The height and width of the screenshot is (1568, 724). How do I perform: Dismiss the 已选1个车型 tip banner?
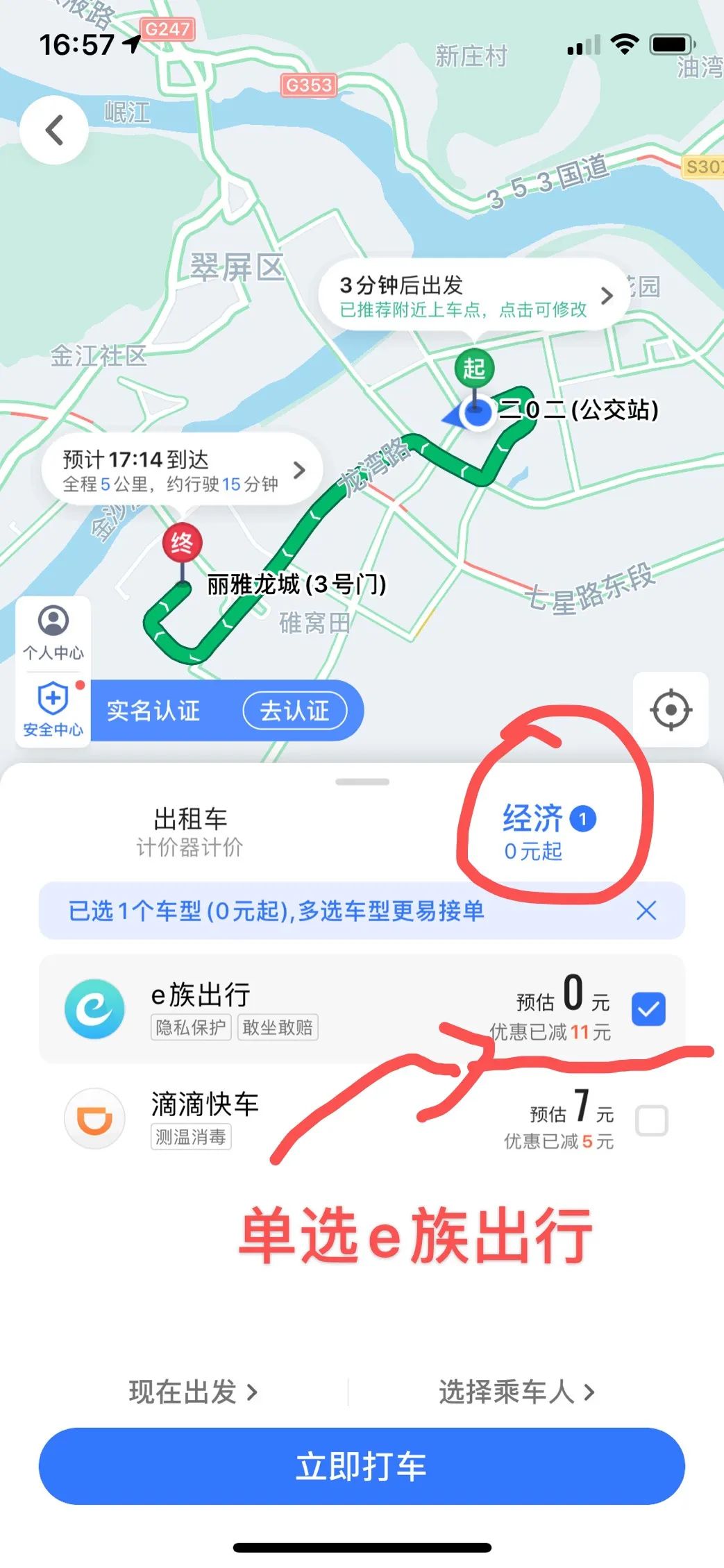pyautogui.click(x=646, y=911)
